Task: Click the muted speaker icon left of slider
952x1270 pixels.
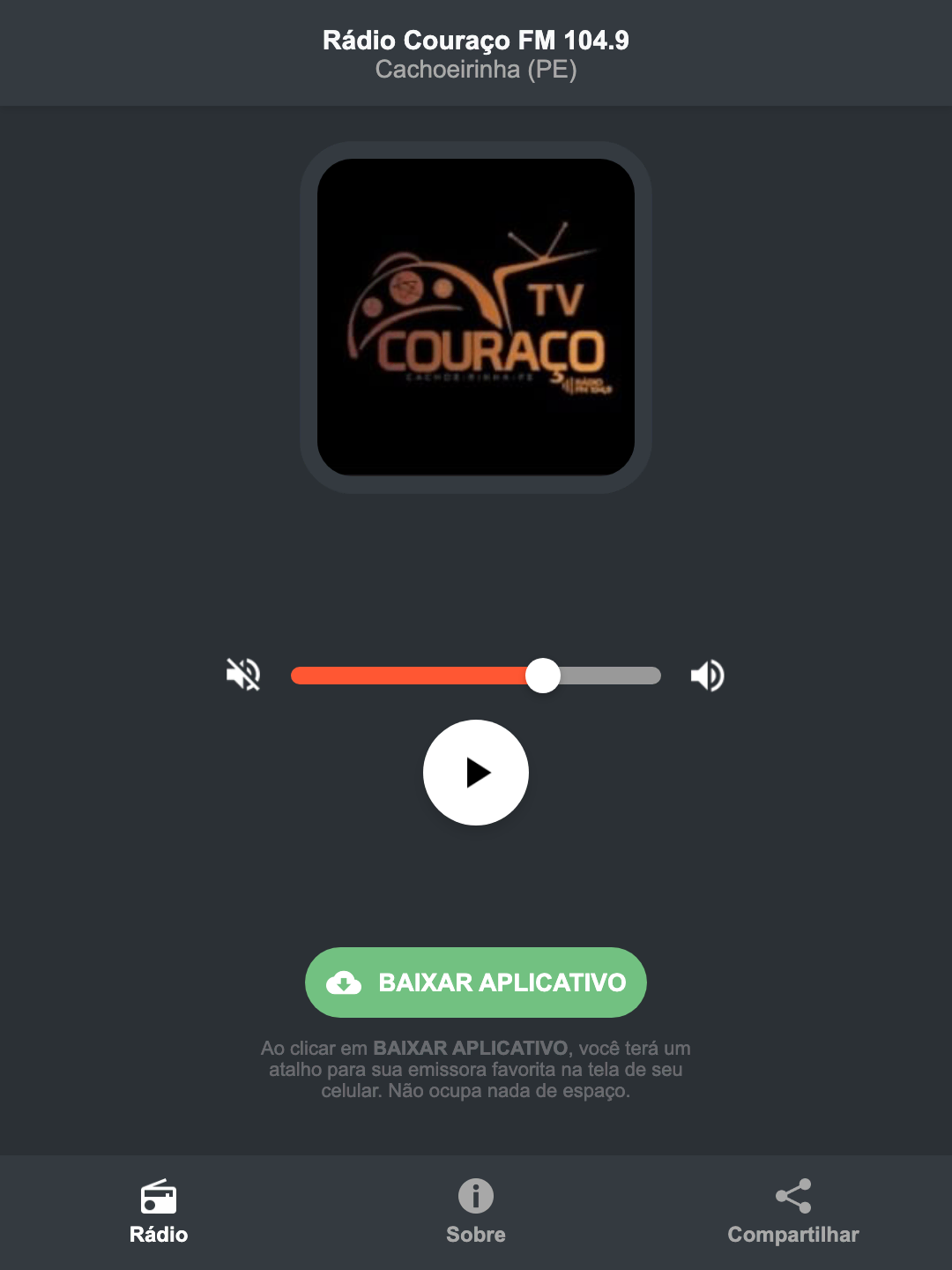Action: click(x=244, y=675)
